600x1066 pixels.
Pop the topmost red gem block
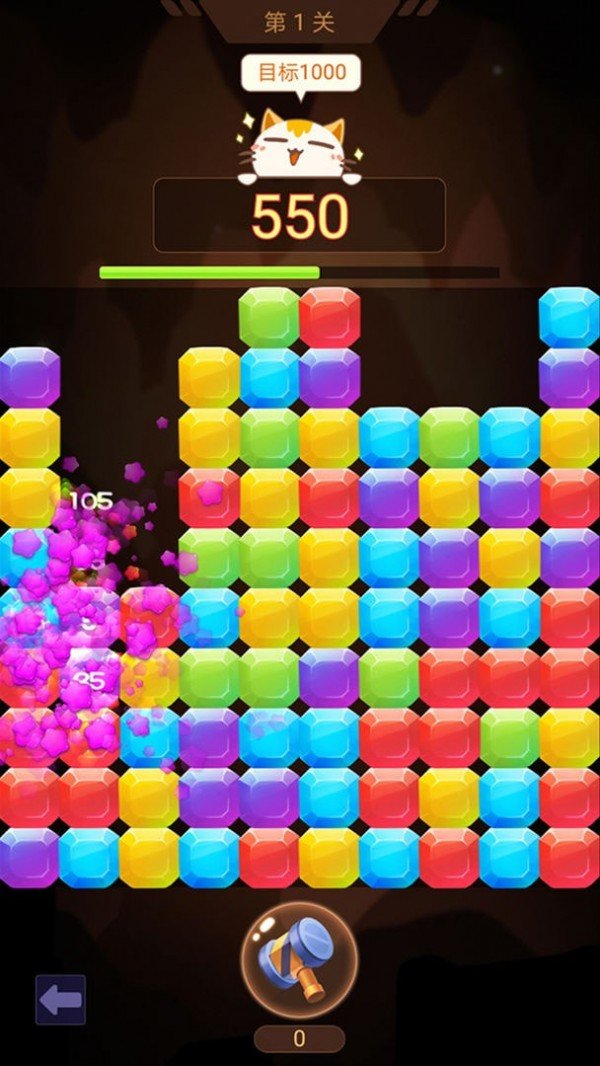329,317
